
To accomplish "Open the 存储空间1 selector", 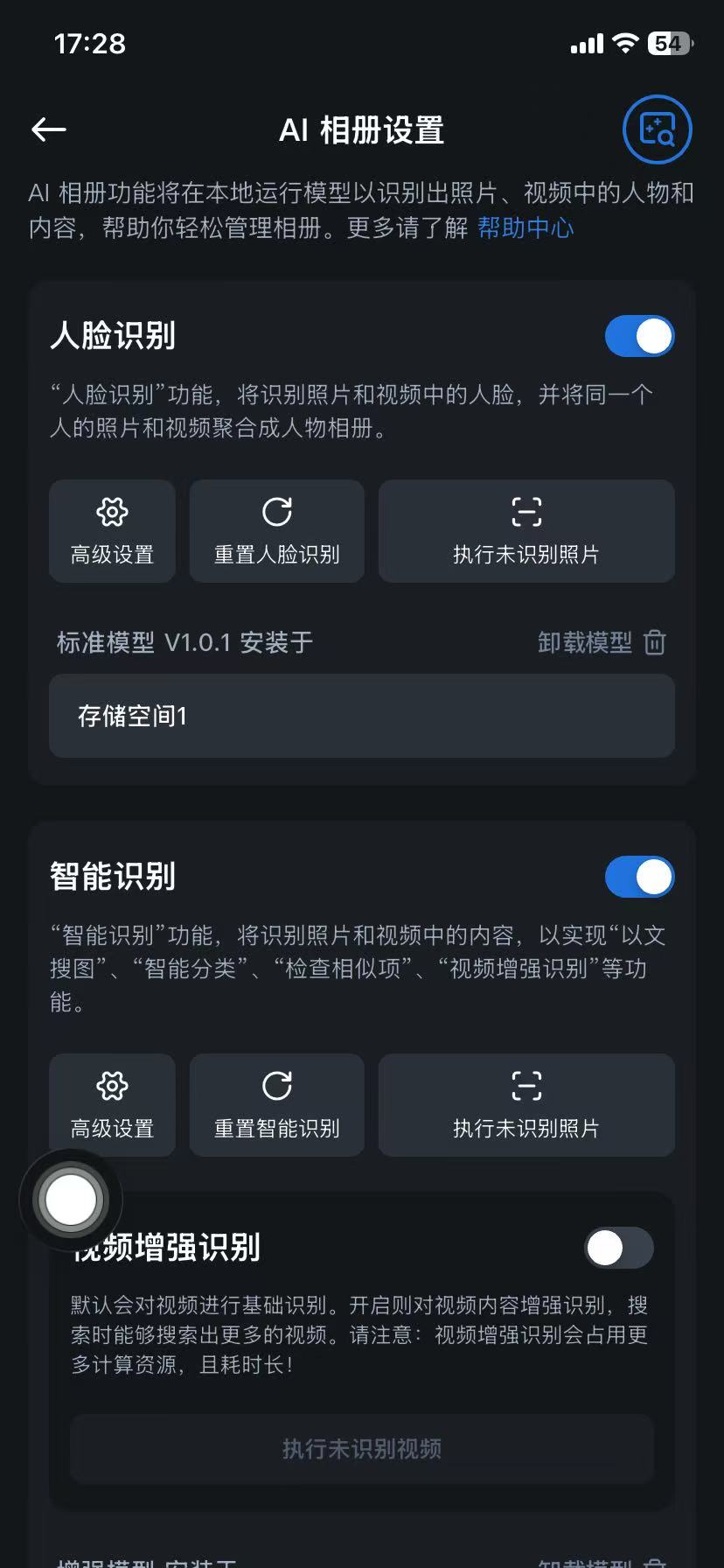I will tap(361, 716).
